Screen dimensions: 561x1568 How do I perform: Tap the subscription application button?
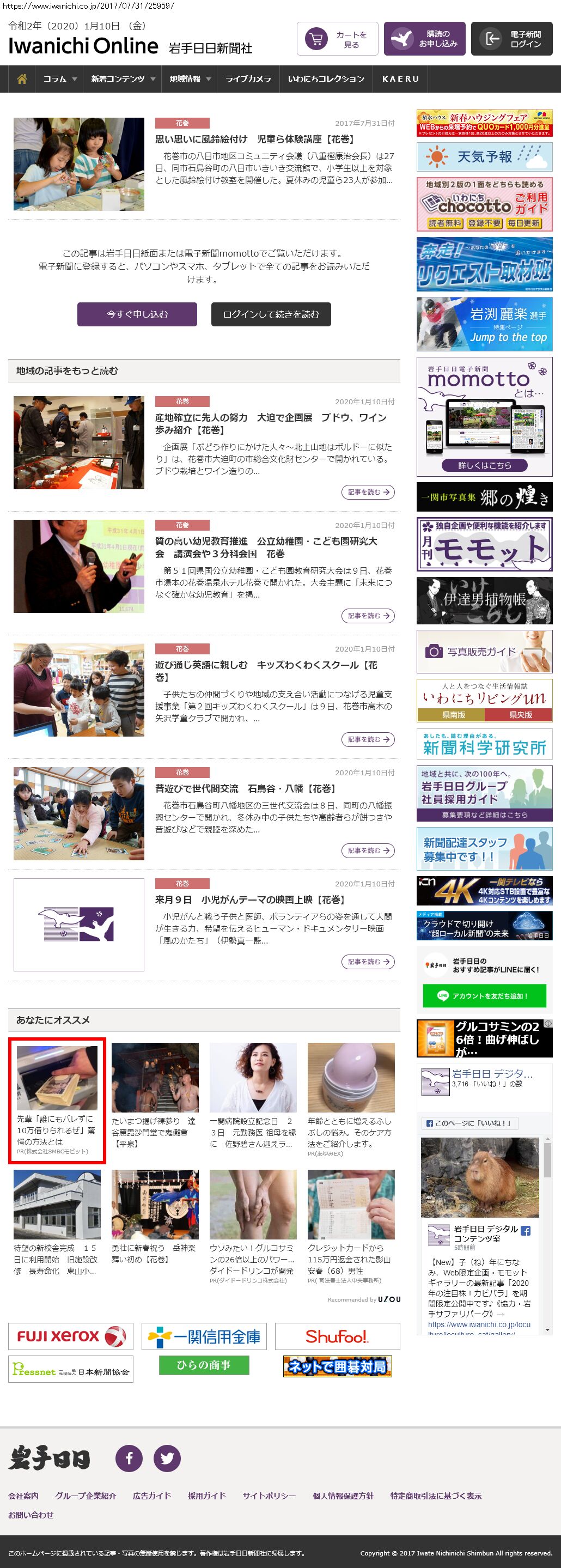(x=425, y=39)
